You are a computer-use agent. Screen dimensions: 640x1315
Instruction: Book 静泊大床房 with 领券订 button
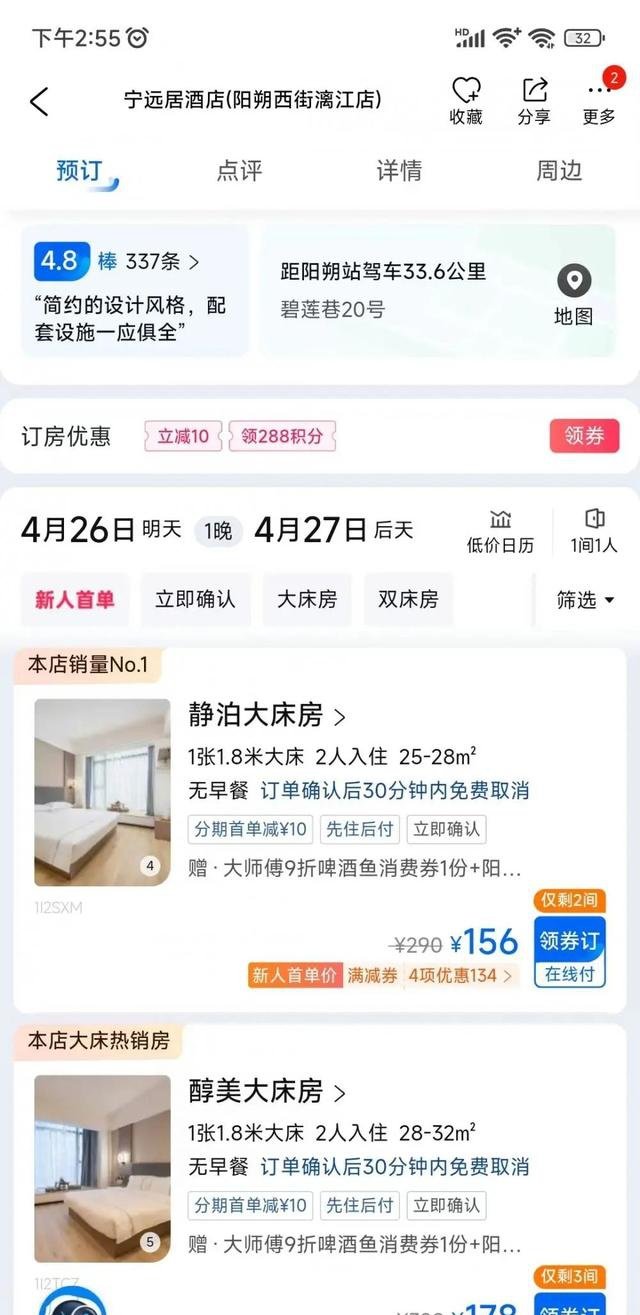click(x=569, y=951)
